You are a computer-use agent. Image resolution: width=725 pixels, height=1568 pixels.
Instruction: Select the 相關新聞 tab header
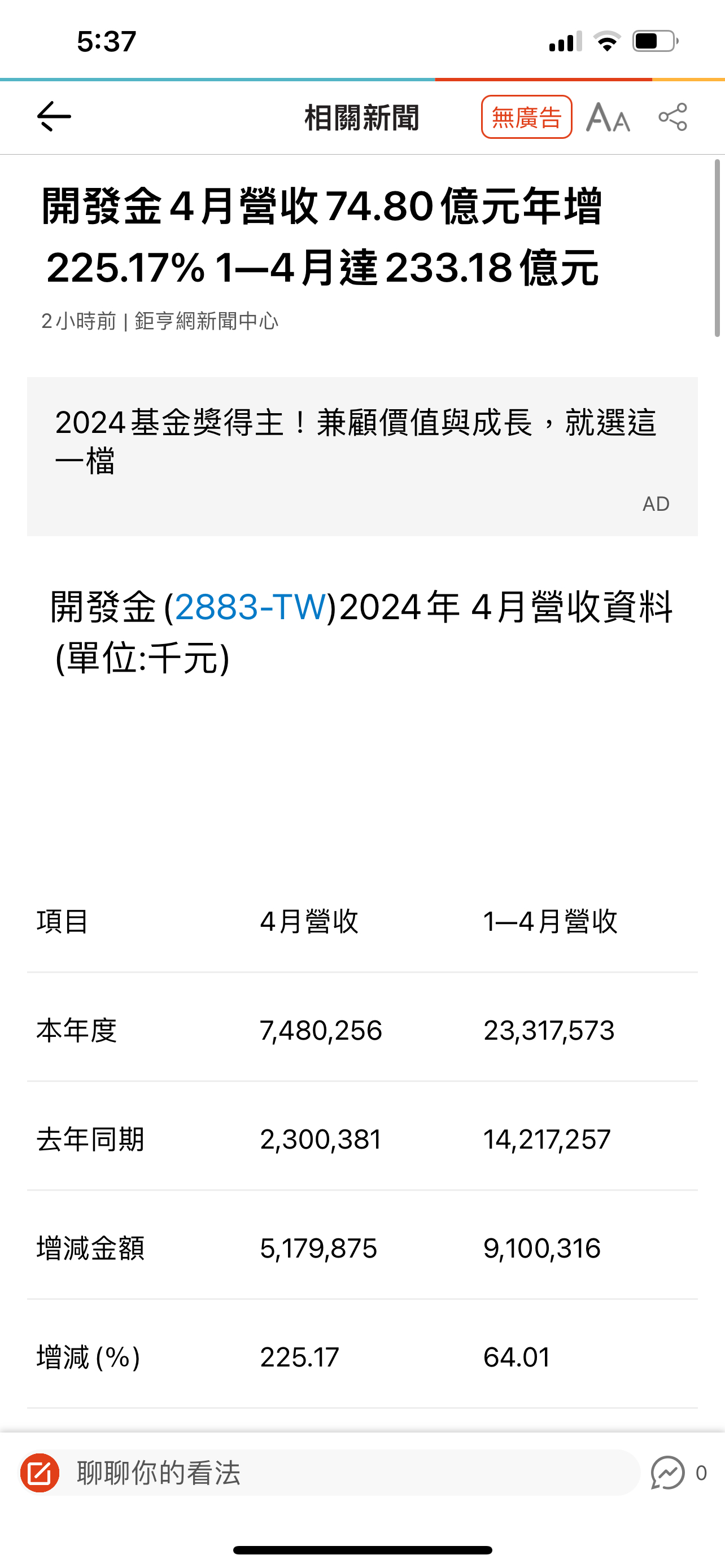click(361, 117)
